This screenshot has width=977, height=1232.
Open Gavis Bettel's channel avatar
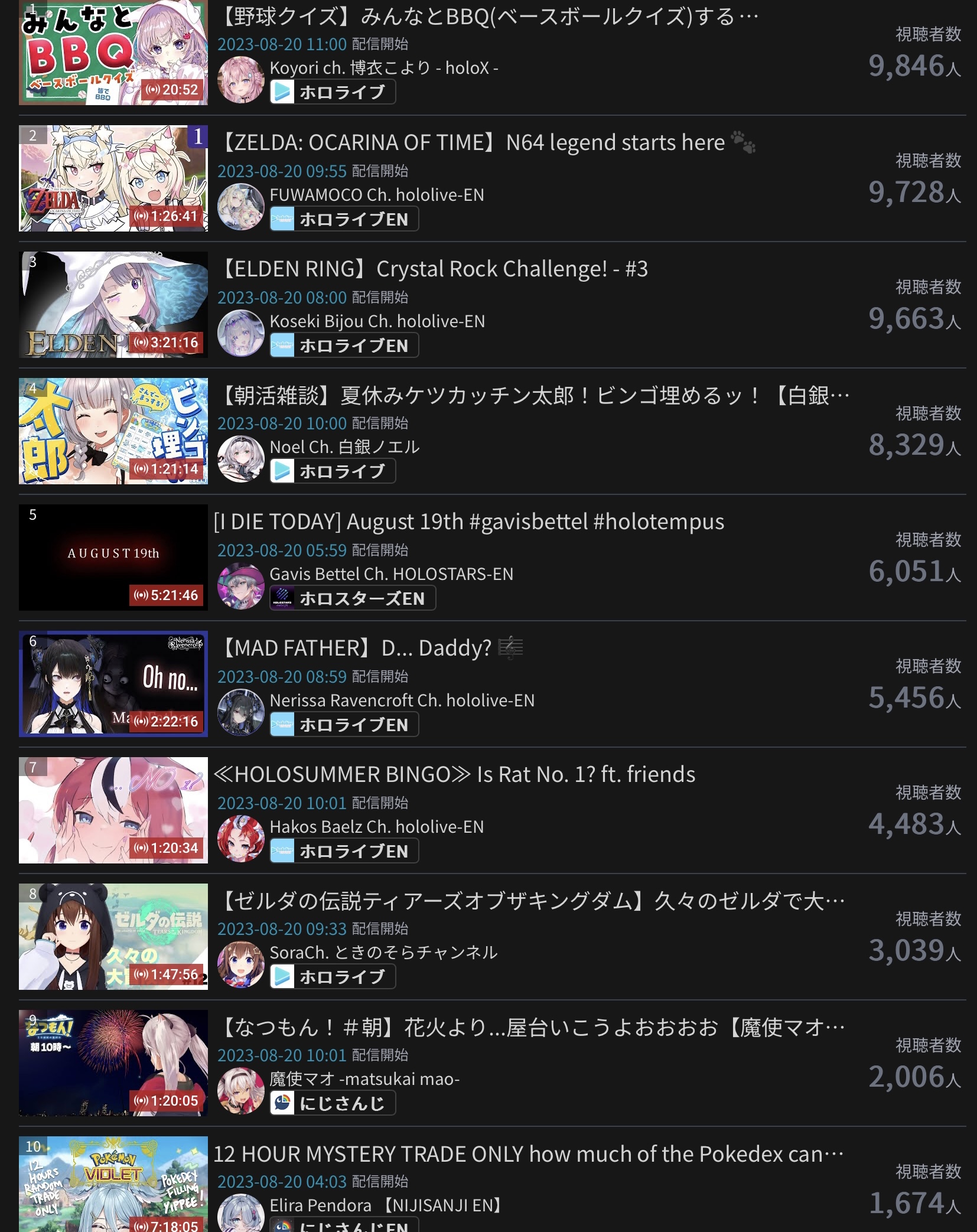click(240, 586)
